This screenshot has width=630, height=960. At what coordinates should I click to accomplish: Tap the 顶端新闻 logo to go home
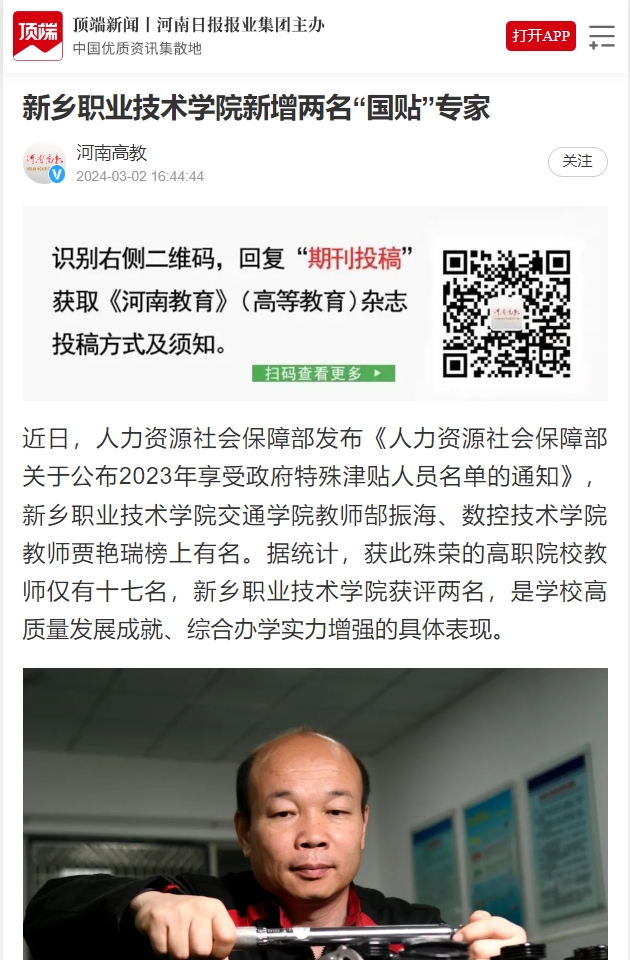point(38,36)
